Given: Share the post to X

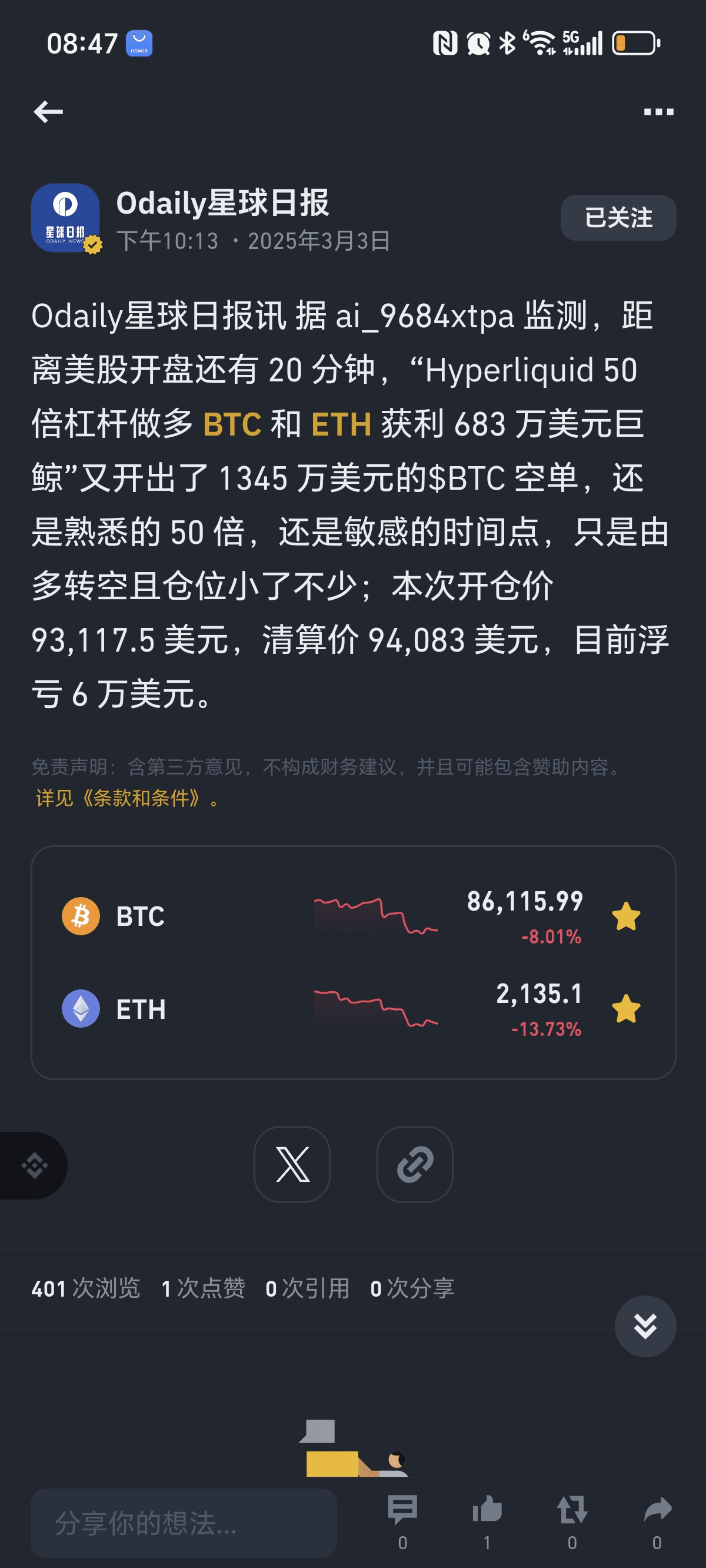Looking at the screenshot, I should click(x=292, y=1164).
